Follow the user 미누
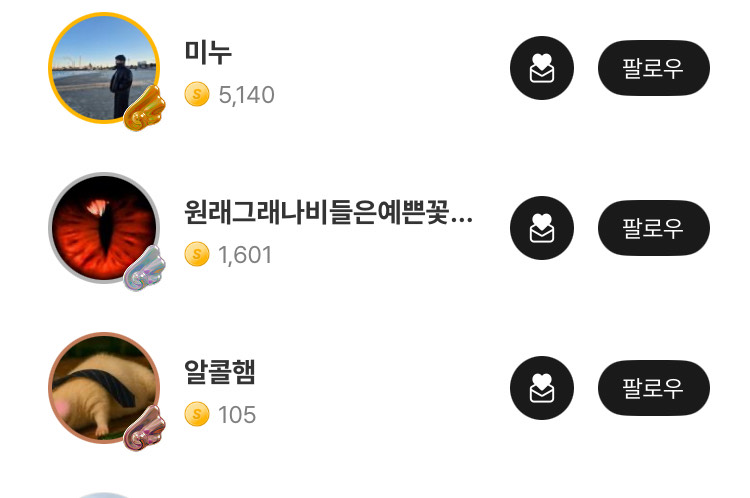 [653, 68]
